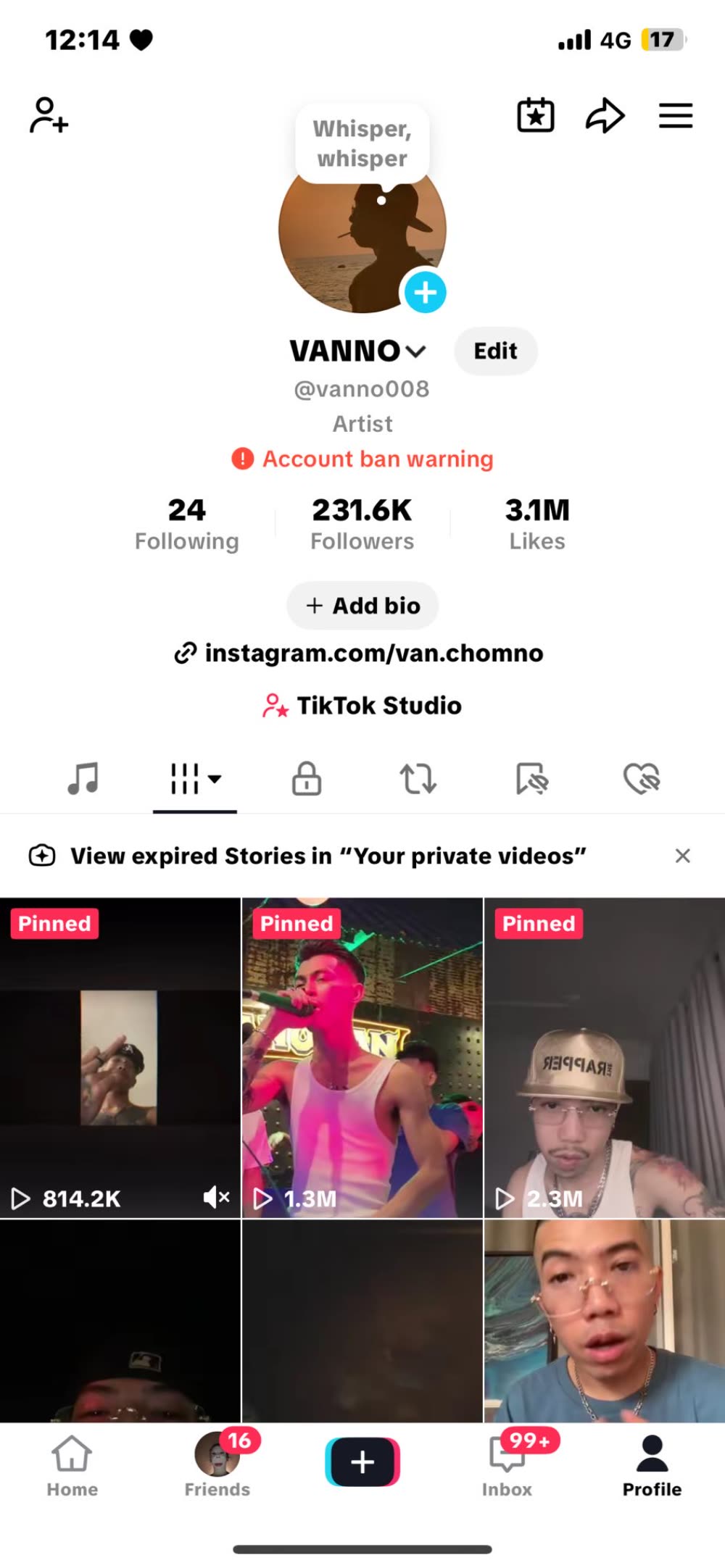The image size is (725, 1568).
Task: Open the Following list
Action: pyautogui.click(x=186, y=523)
